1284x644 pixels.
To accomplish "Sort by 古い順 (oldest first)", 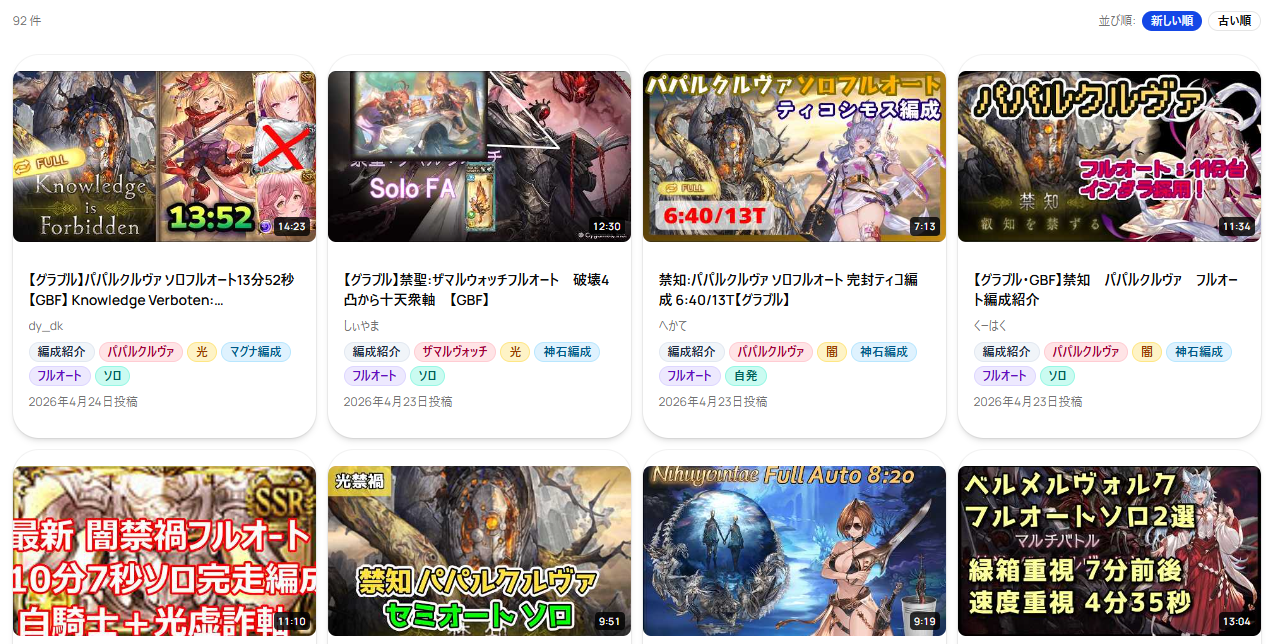I will coord(1234,21).
